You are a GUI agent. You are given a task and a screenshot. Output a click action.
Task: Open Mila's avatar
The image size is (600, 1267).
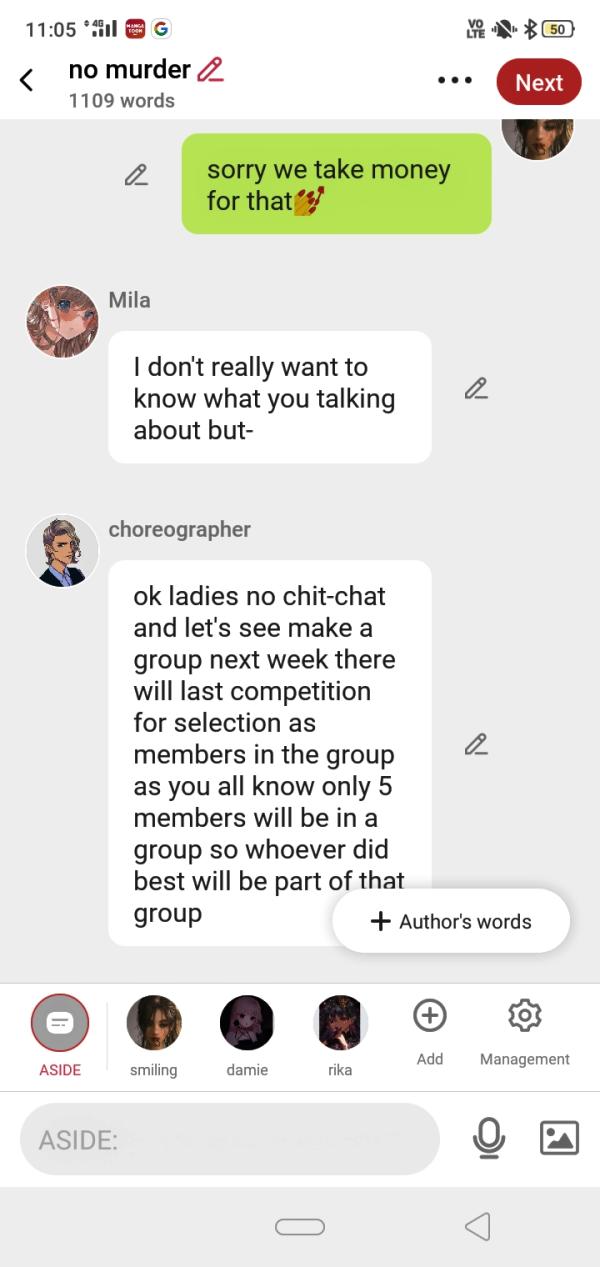(x=62, y=322)
